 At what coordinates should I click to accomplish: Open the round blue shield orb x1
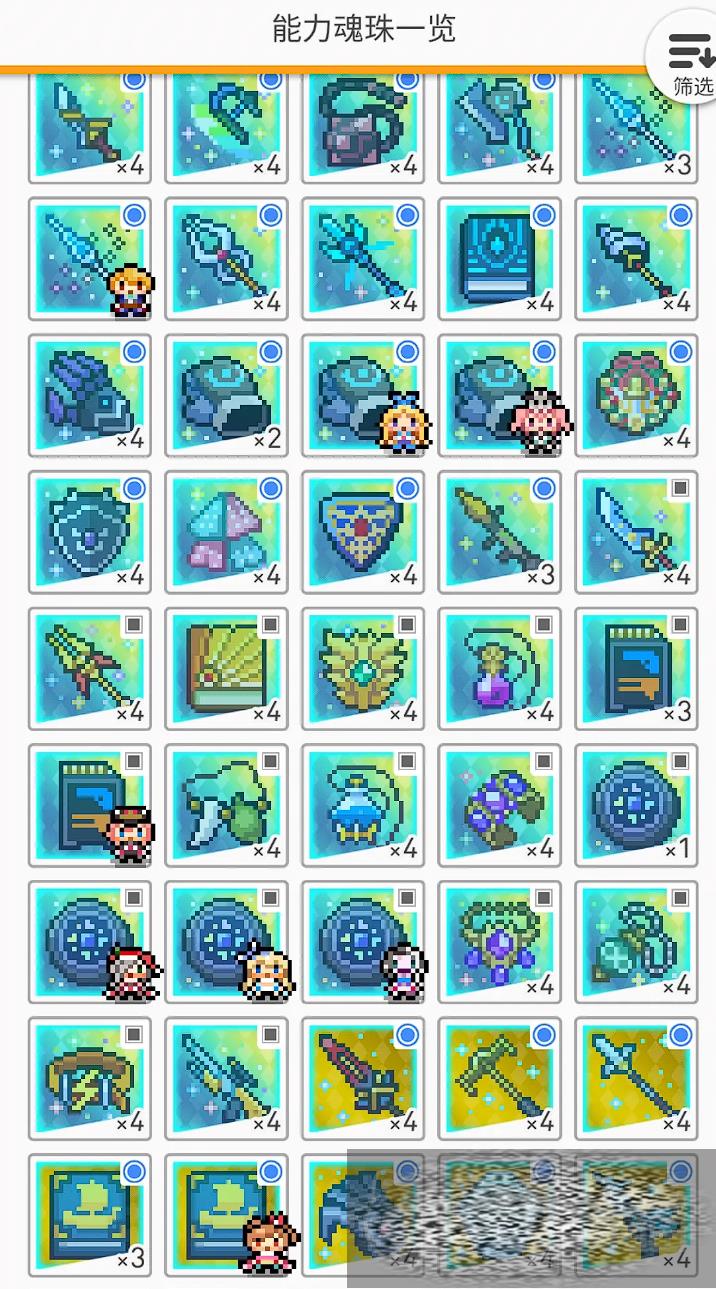point(636,805)
